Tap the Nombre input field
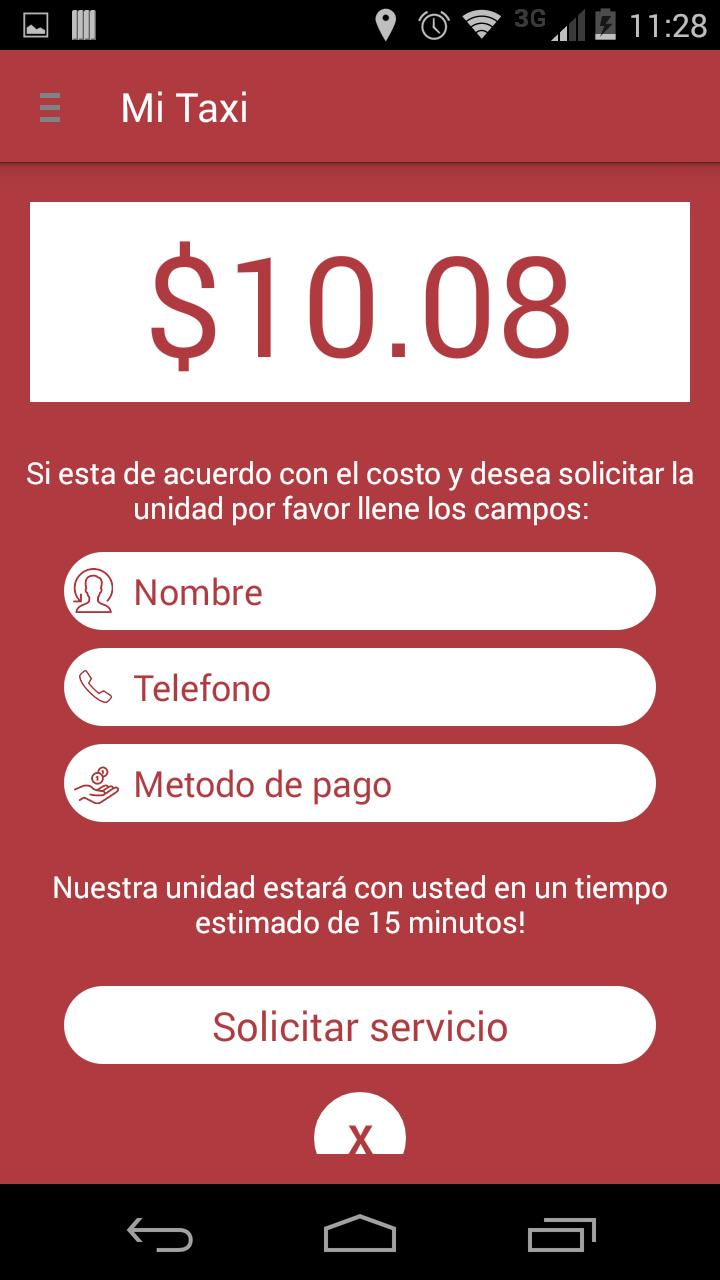The height and width of the screenshot is (1280, 720). [360, 590]
